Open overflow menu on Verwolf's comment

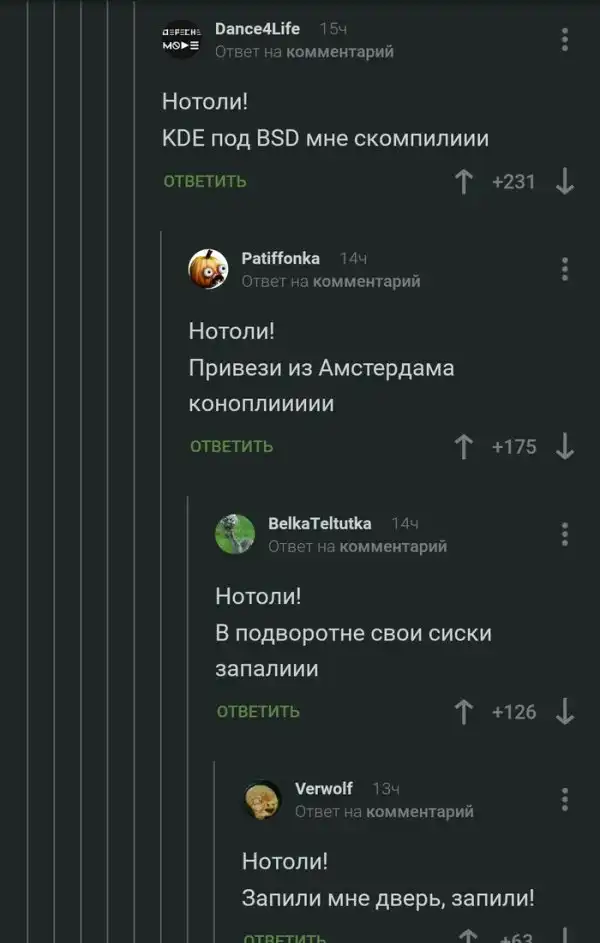click(565, 799)
